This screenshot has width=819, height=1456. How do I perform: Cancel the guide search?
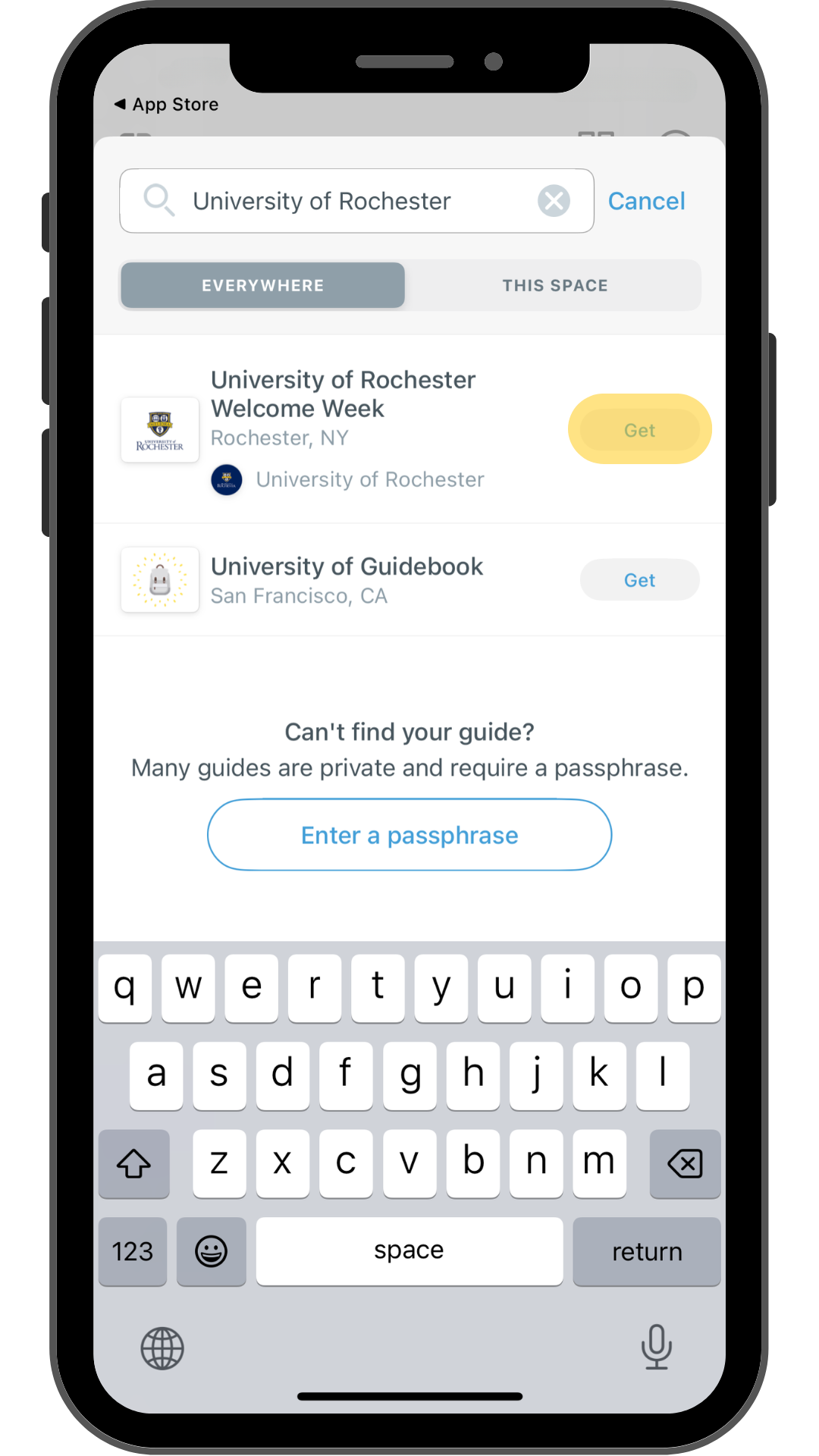point(646,201)
